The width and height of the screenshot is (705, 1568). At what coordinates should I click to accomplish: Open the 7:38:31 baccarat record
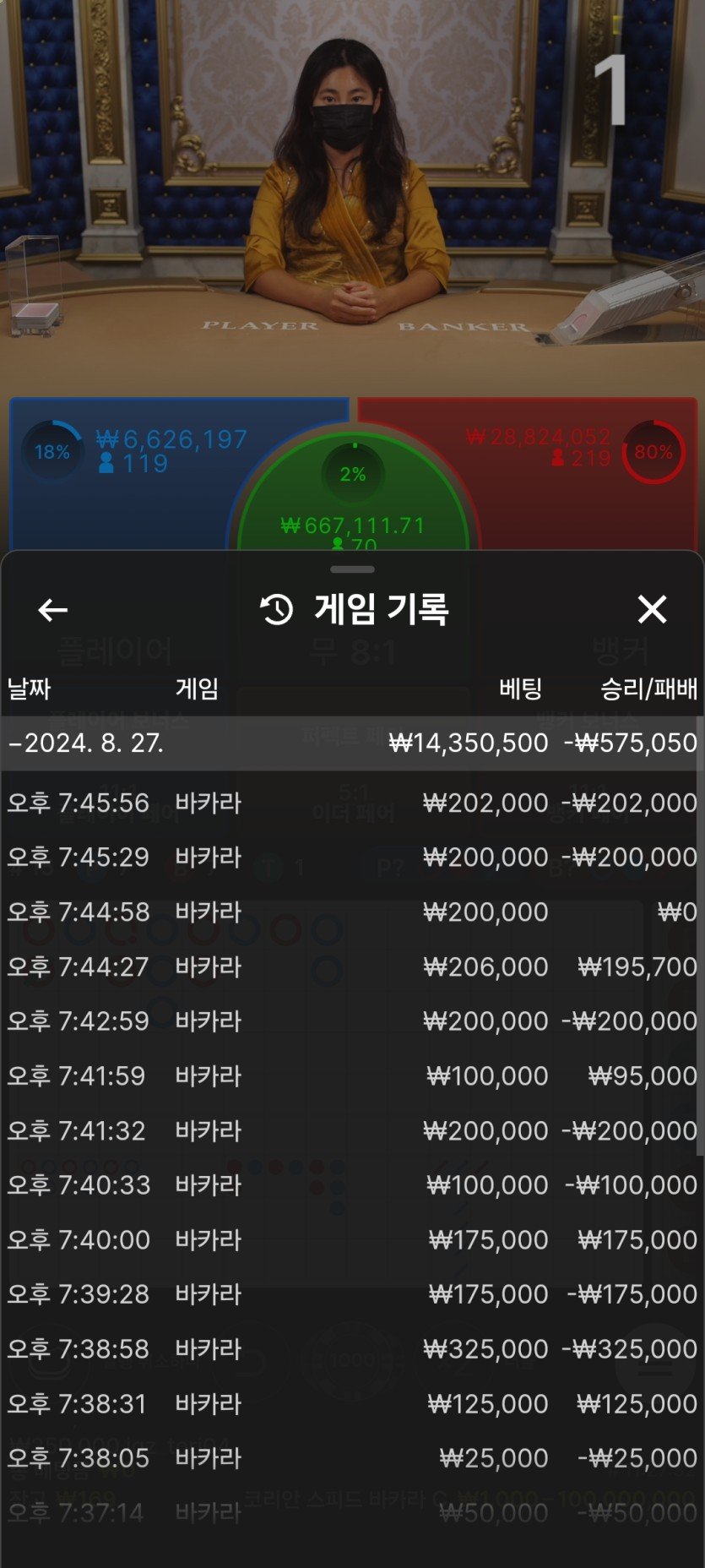click(x=352, y=1404)
